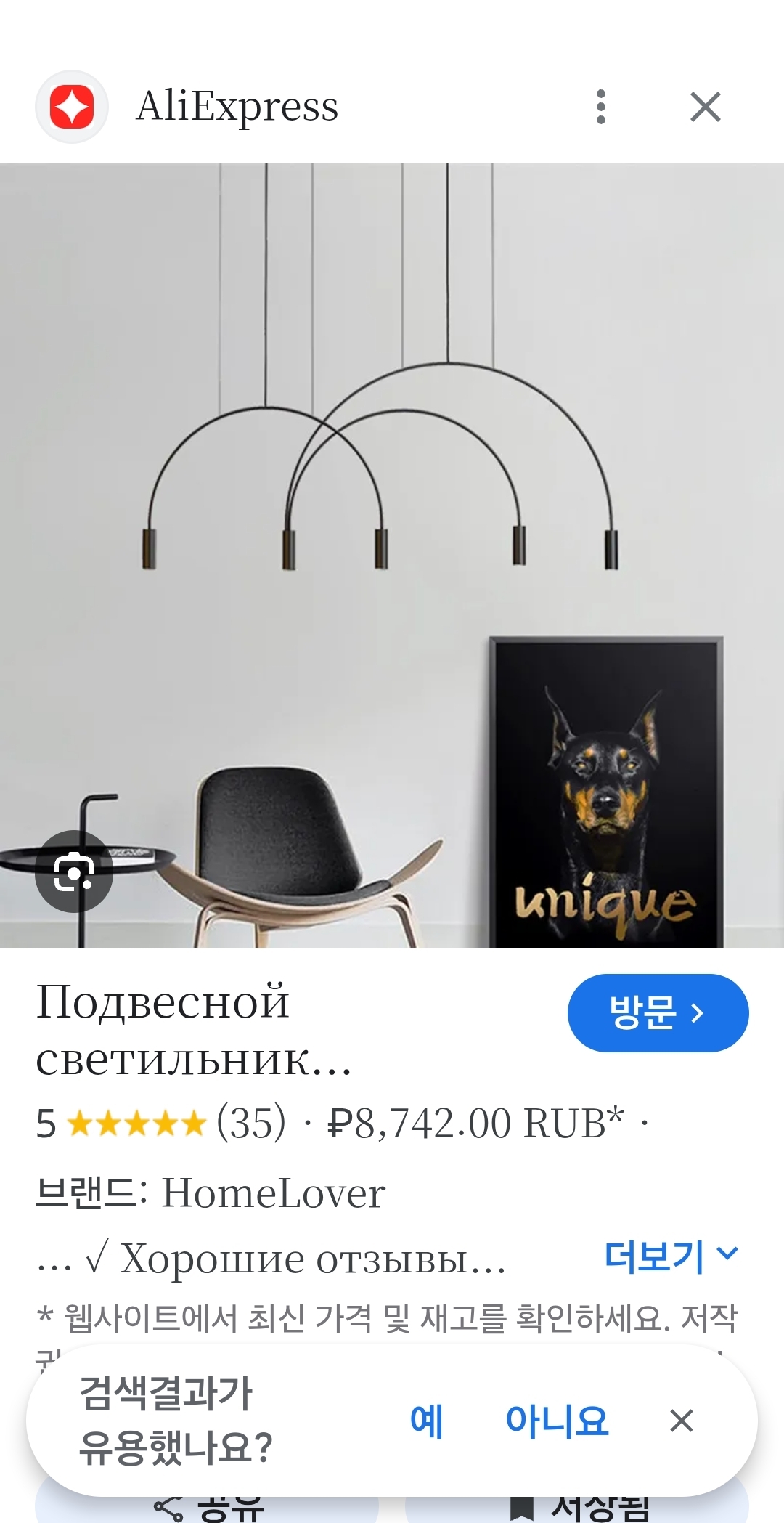Open the Подвесной светильник product title
Viewport: 784px width, 1523px height.
[195, 1030]
